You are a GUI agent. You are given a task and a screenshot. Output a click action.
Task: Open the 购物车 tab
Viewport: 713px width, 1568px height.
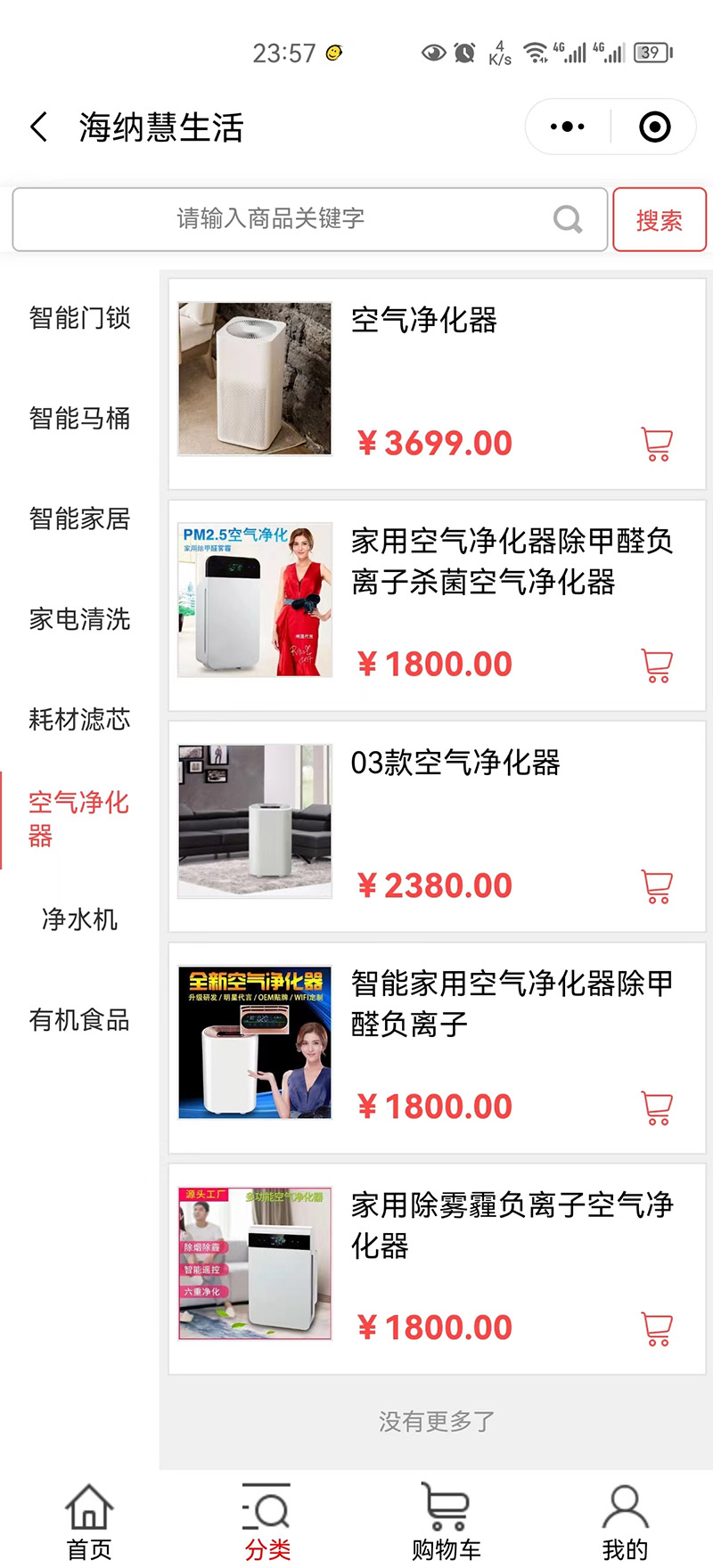(x=446, y=1522)
